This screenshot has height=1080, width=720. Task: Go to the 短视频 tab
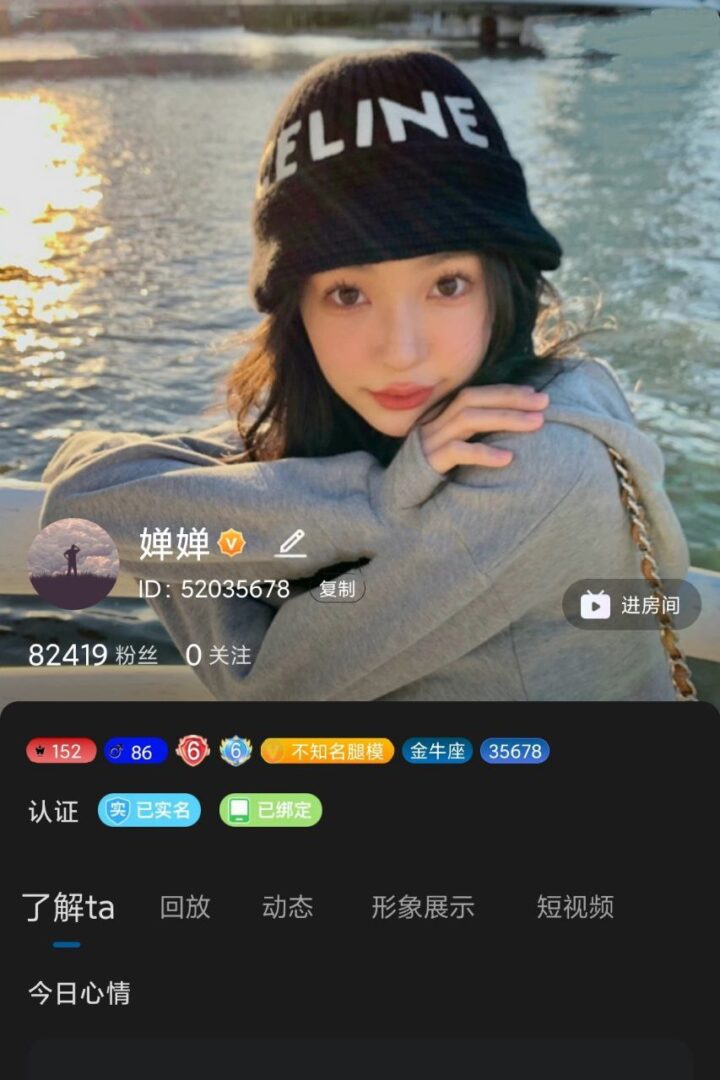574,907
